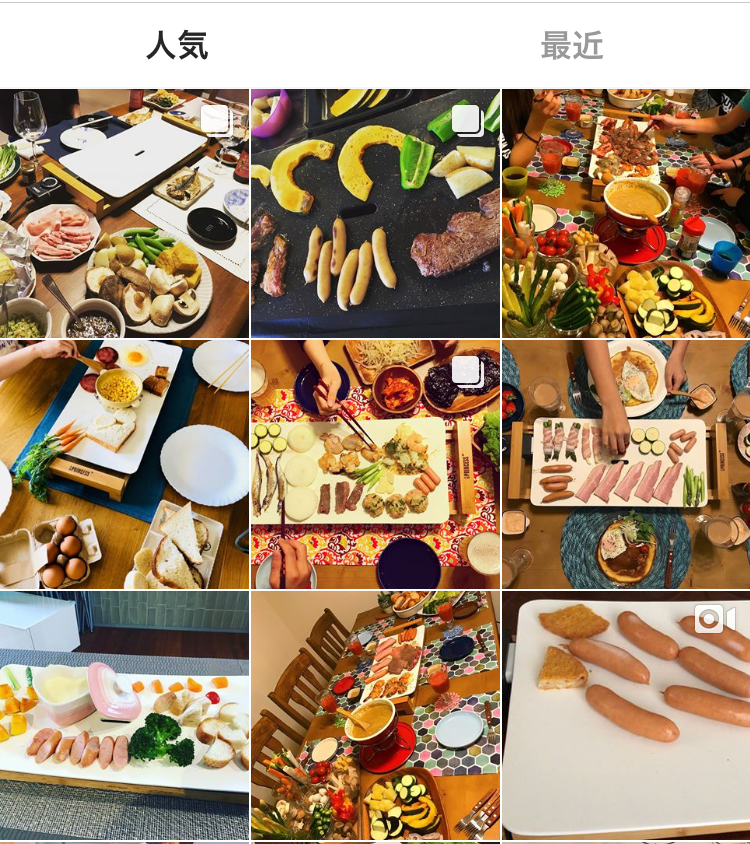The height and width of the screenshot is (844, 750).
Task: Open the post with corn bowl and eggs
Action: (x=124, y=464)
